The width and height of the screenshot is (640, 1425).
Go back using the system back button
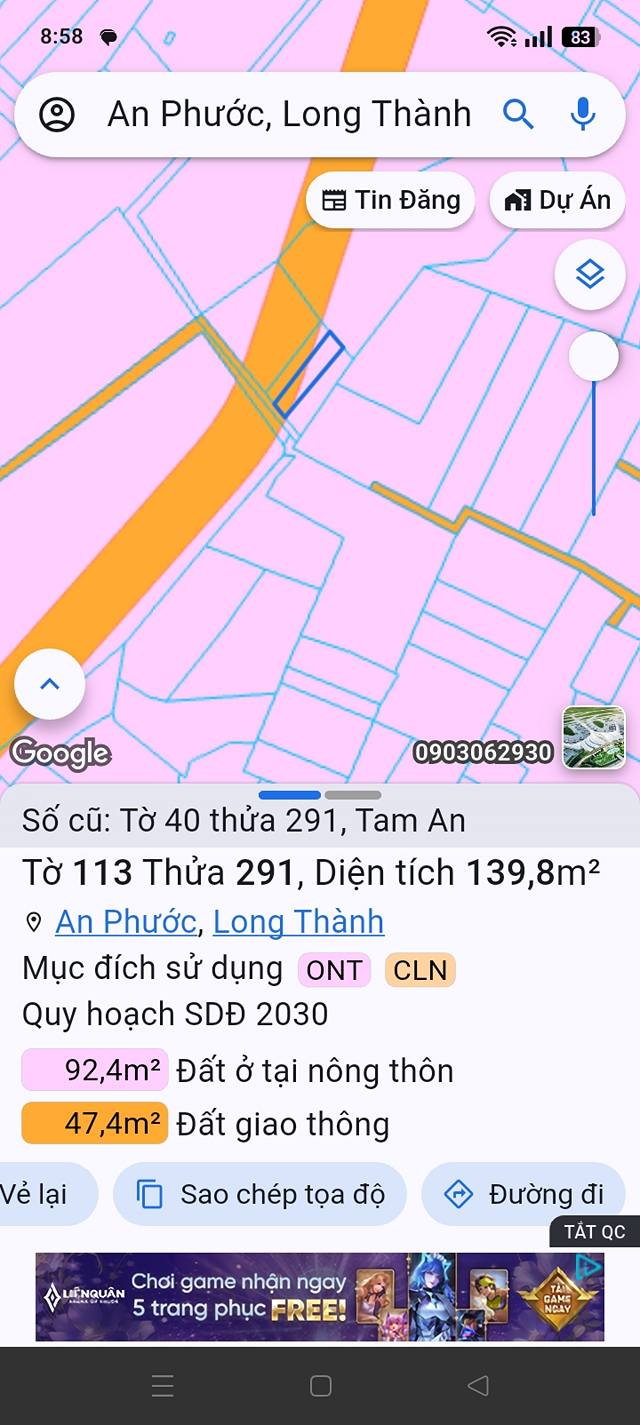coord(478,1385)
